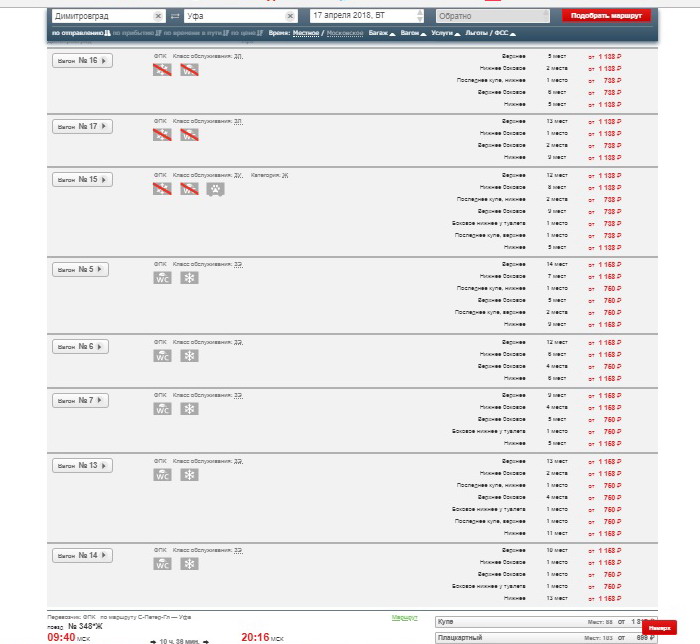Select Вагон № 16

point(81,61)
